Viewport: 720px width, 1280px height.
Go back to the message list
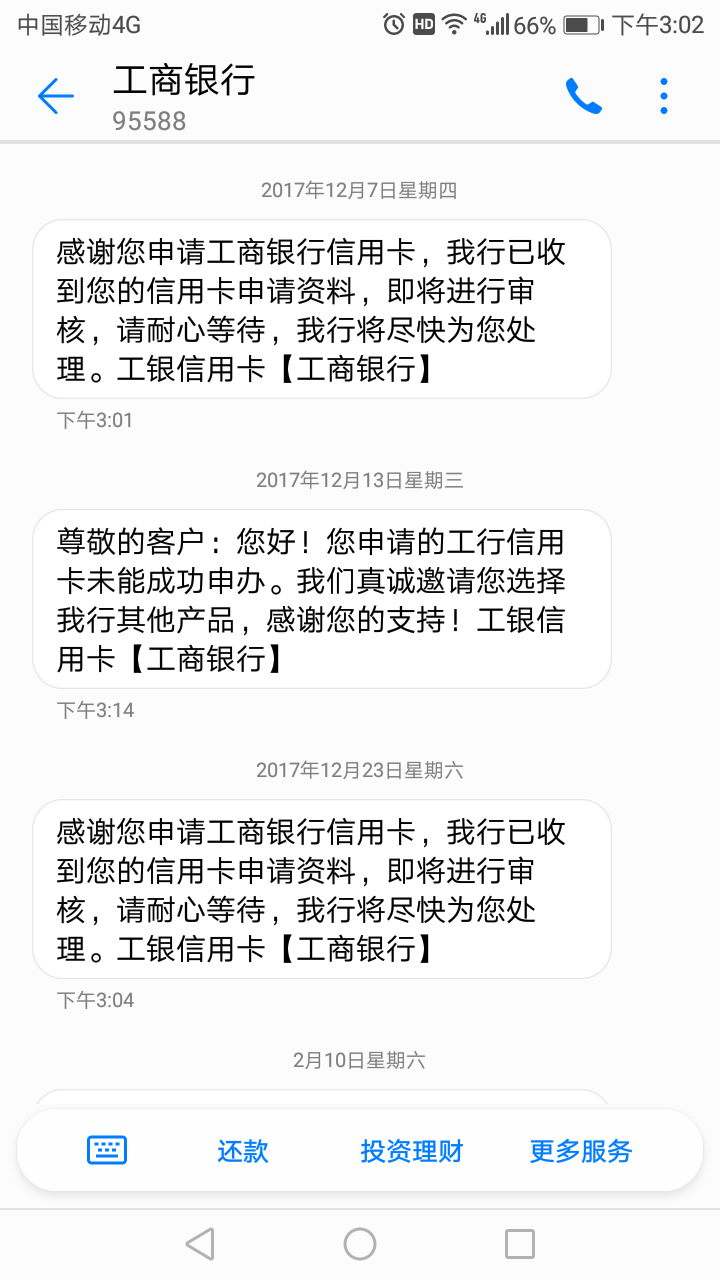56,96
